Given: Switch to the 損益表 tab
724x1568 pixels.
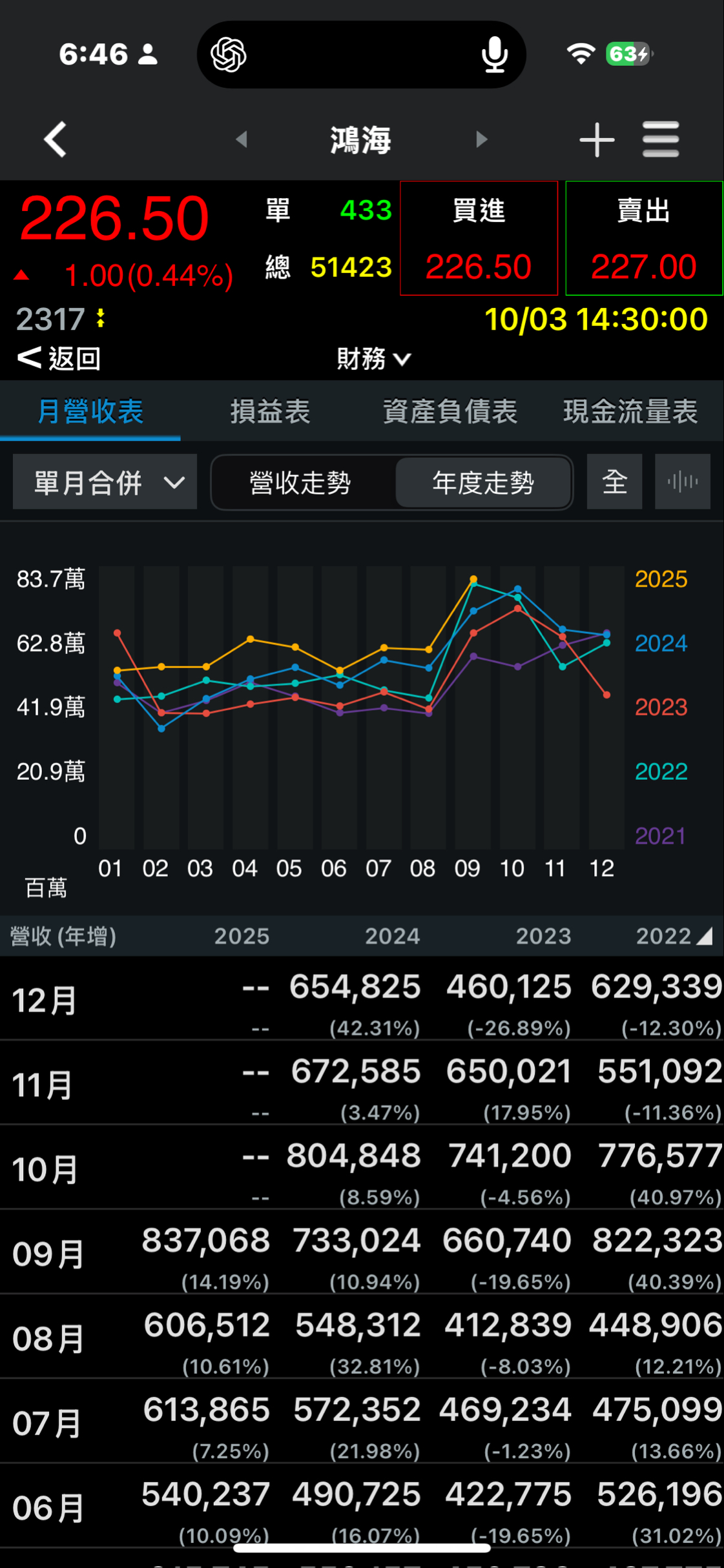Looking at the screenshot, I should coord(271,412).
